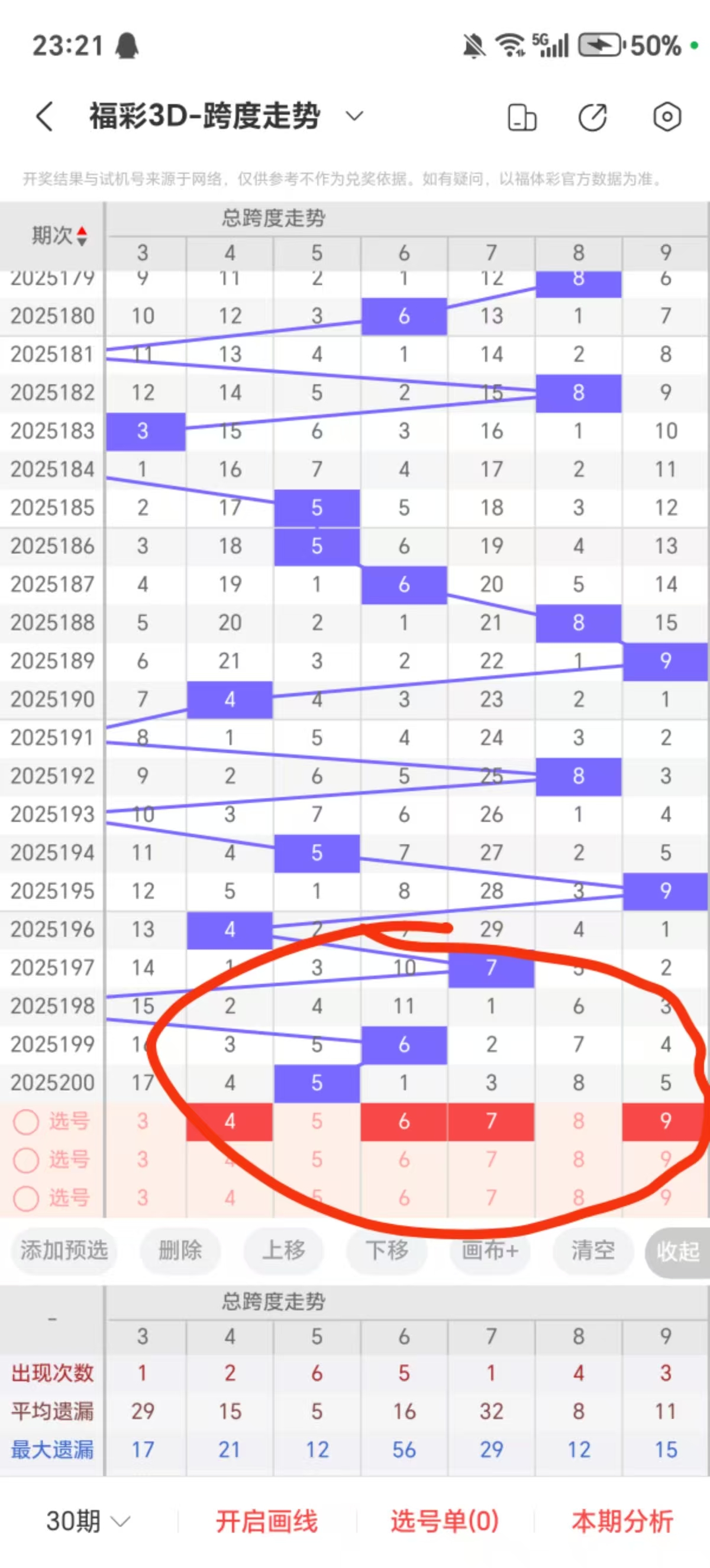
Task: Tap the 画布+ button
Action: (489, 1250)
